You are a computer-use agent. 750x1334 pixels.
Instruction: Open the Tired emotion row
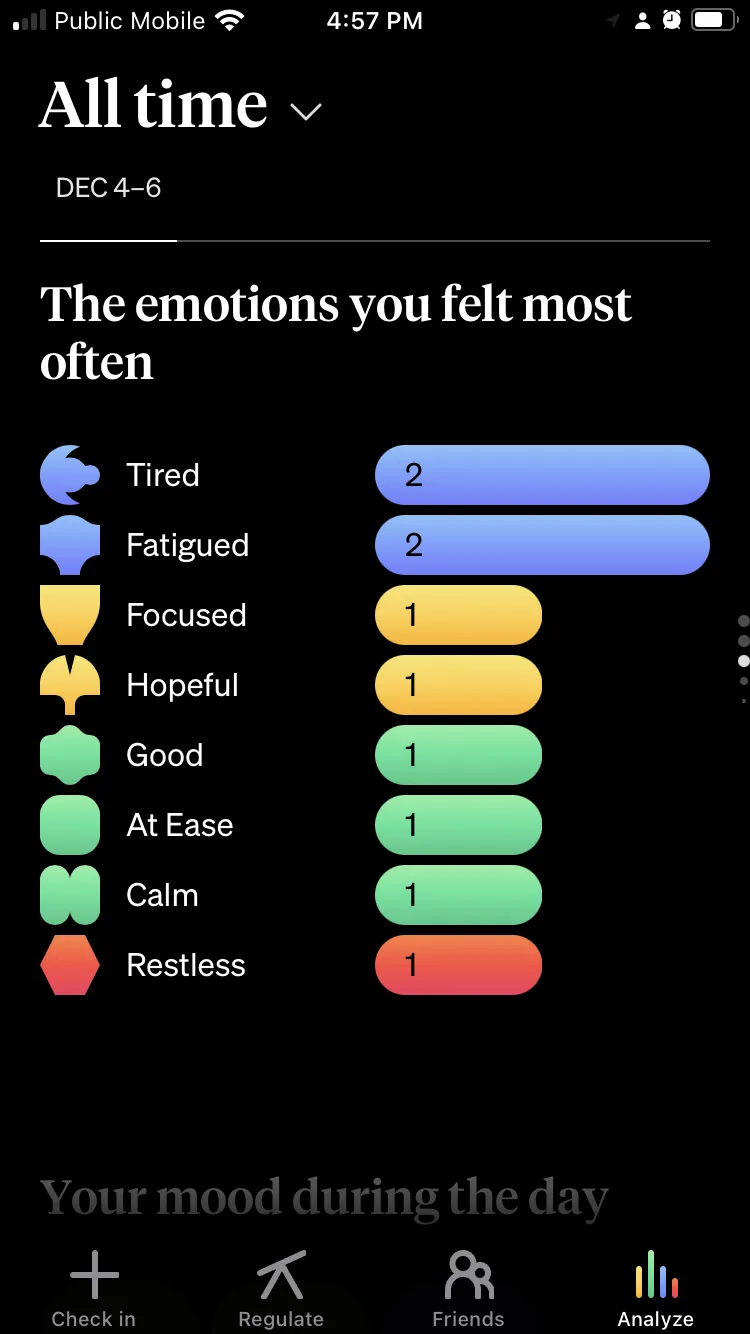(x=375, y=475)
